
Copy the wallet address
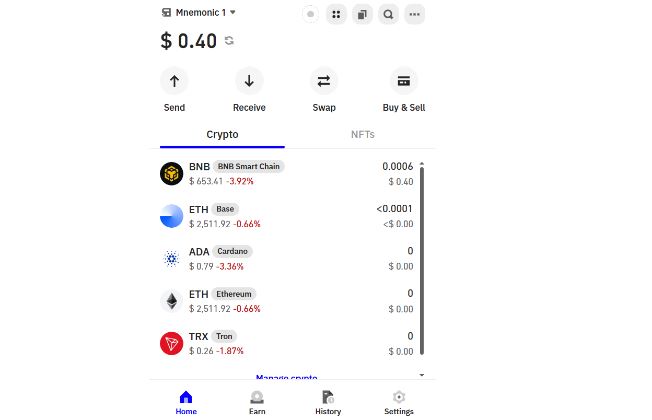361,14
